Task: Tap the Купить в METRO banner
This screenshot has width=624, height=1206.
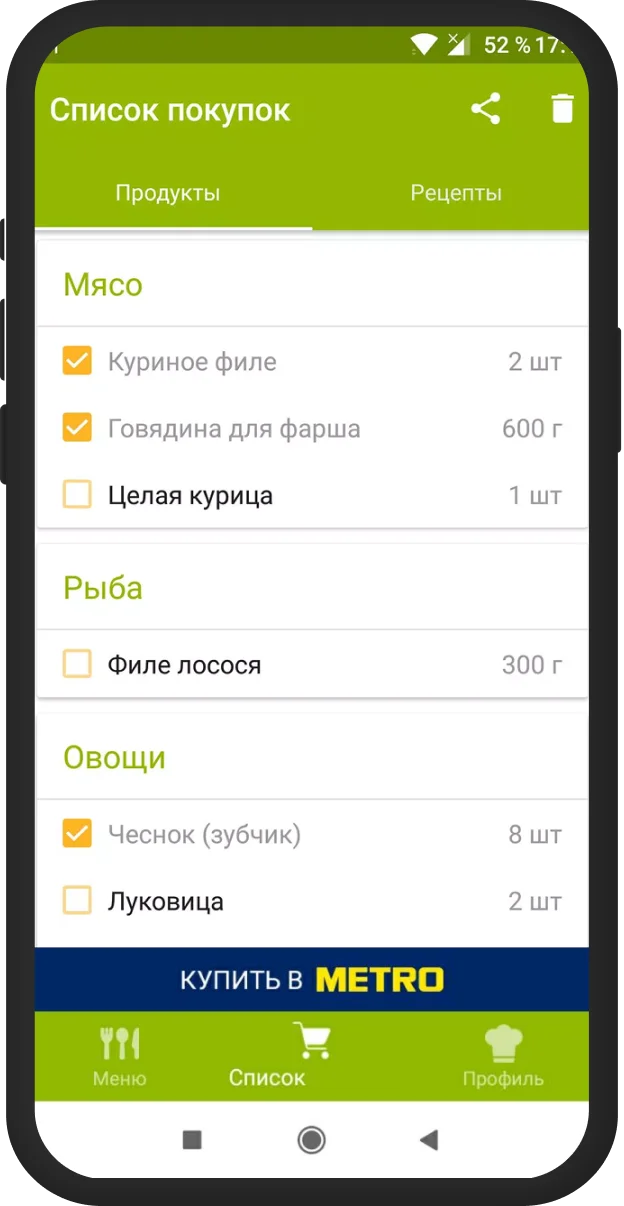Action: tap(312, 979)
